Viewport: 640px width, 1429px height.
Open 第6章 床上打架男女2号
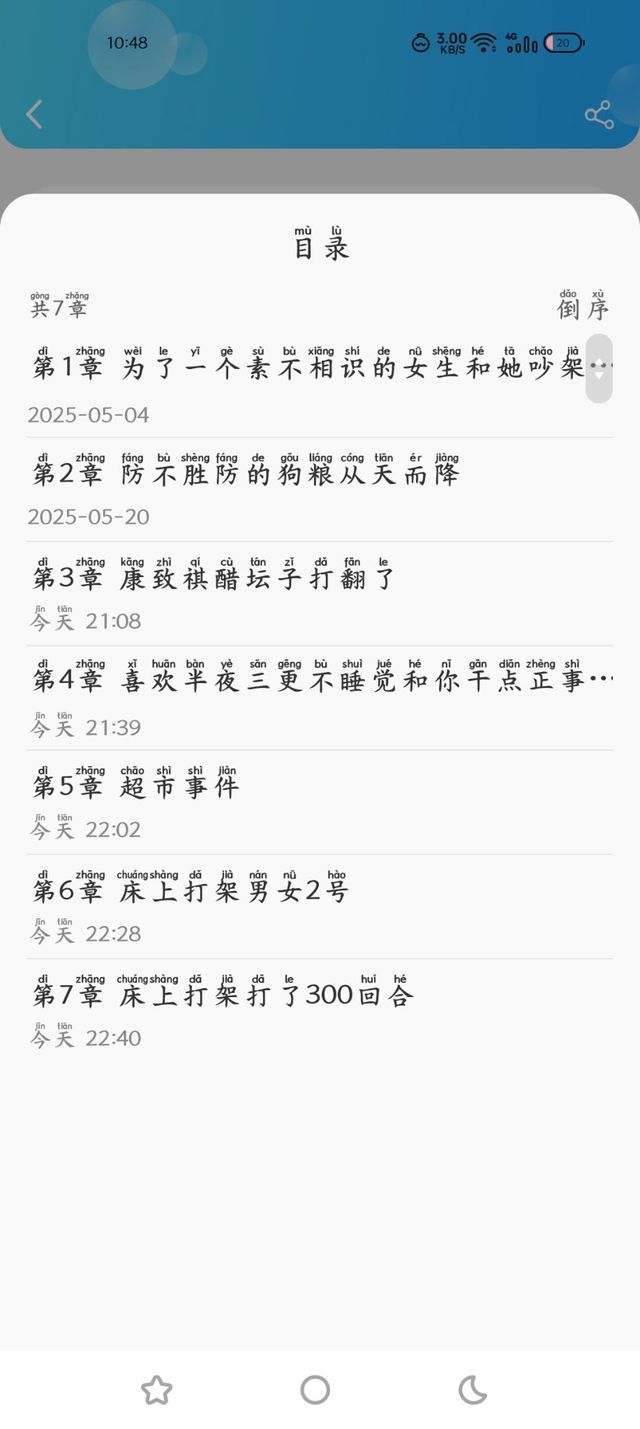[x=320, y=907]
